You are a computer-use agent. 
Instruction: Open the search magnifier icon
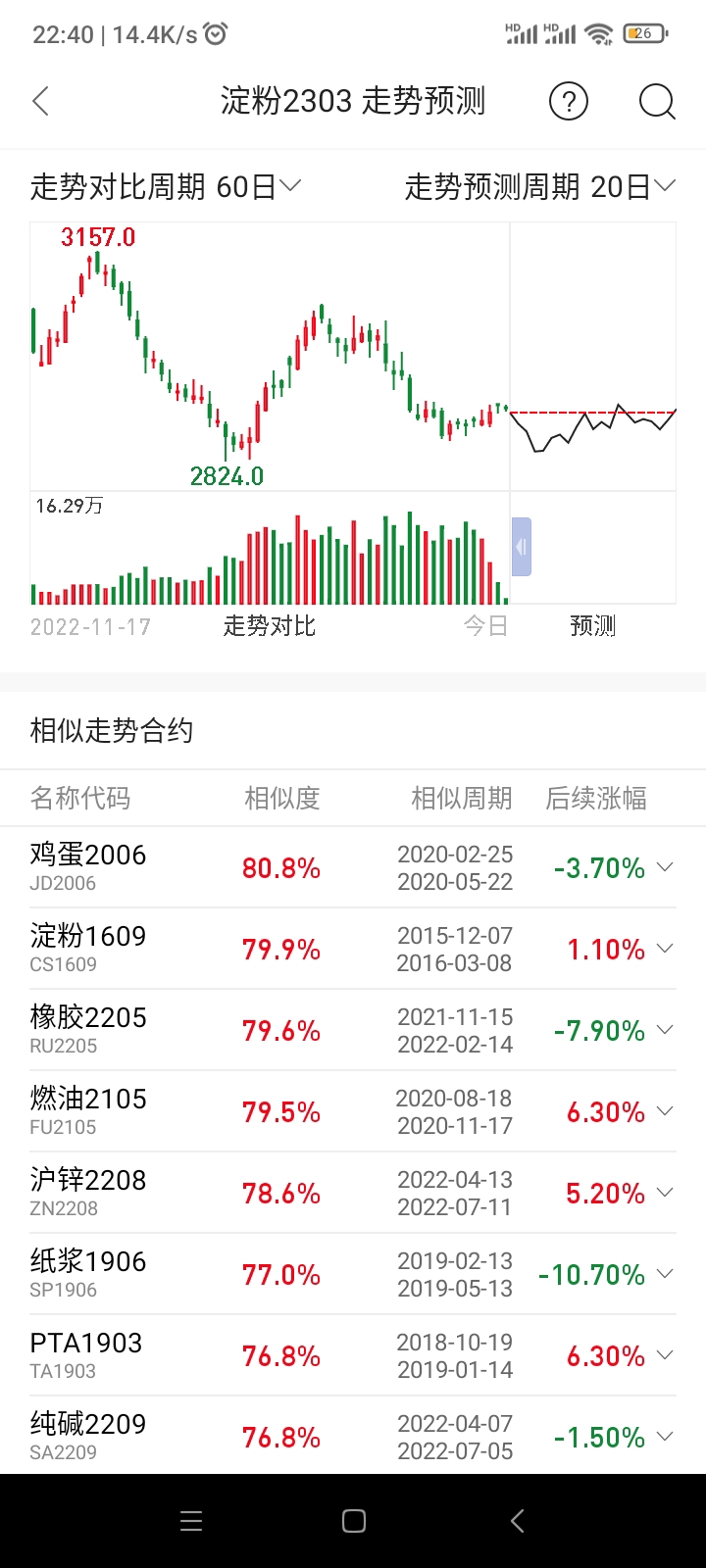pyautogui.click(x=657, y=101)
